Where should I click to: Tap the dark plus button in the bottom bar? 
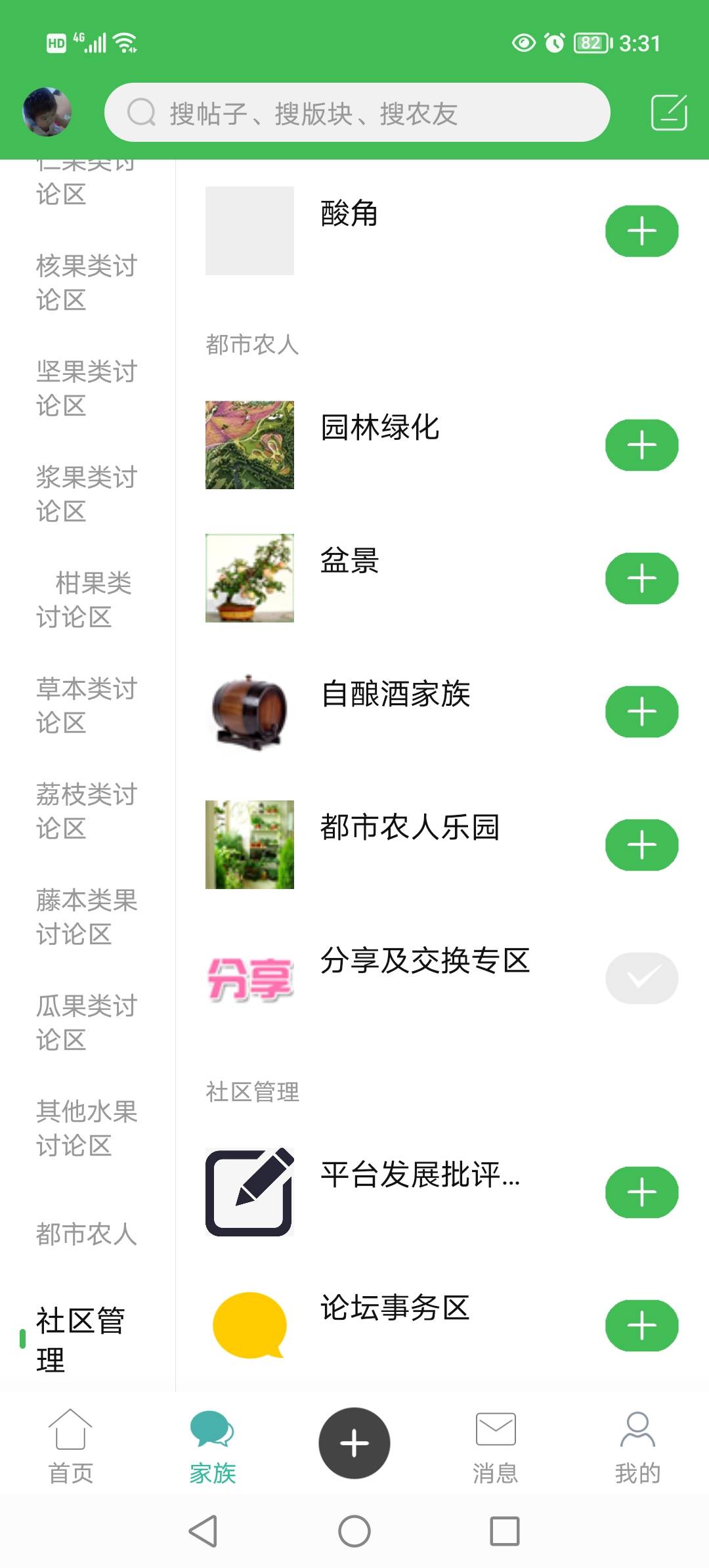(x=354, y=1443)
